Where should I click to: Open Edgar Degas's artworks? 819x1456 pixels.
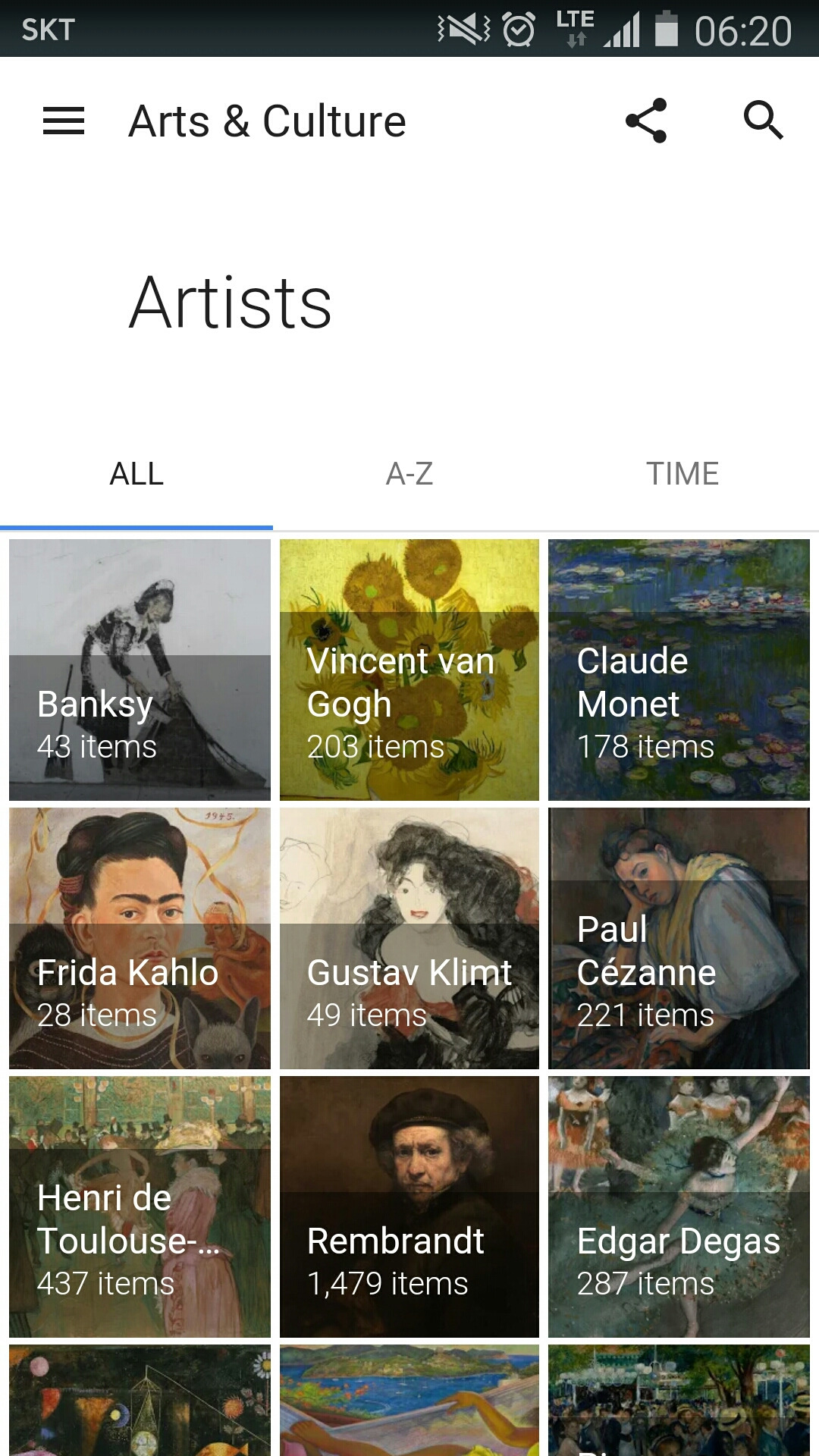679,1207
